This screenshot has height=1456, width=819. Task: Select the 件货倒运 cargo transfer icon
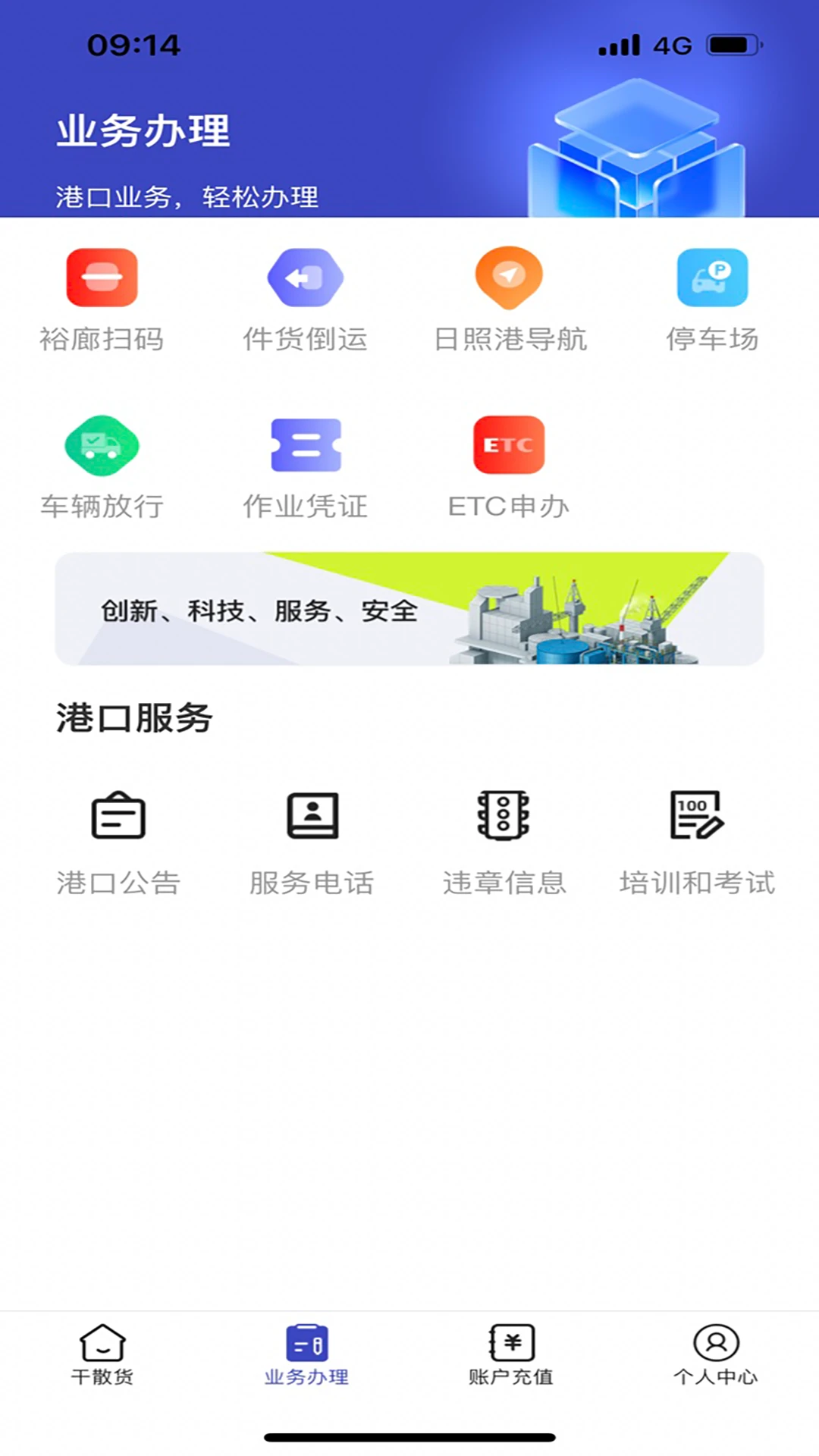click(304, 277)
